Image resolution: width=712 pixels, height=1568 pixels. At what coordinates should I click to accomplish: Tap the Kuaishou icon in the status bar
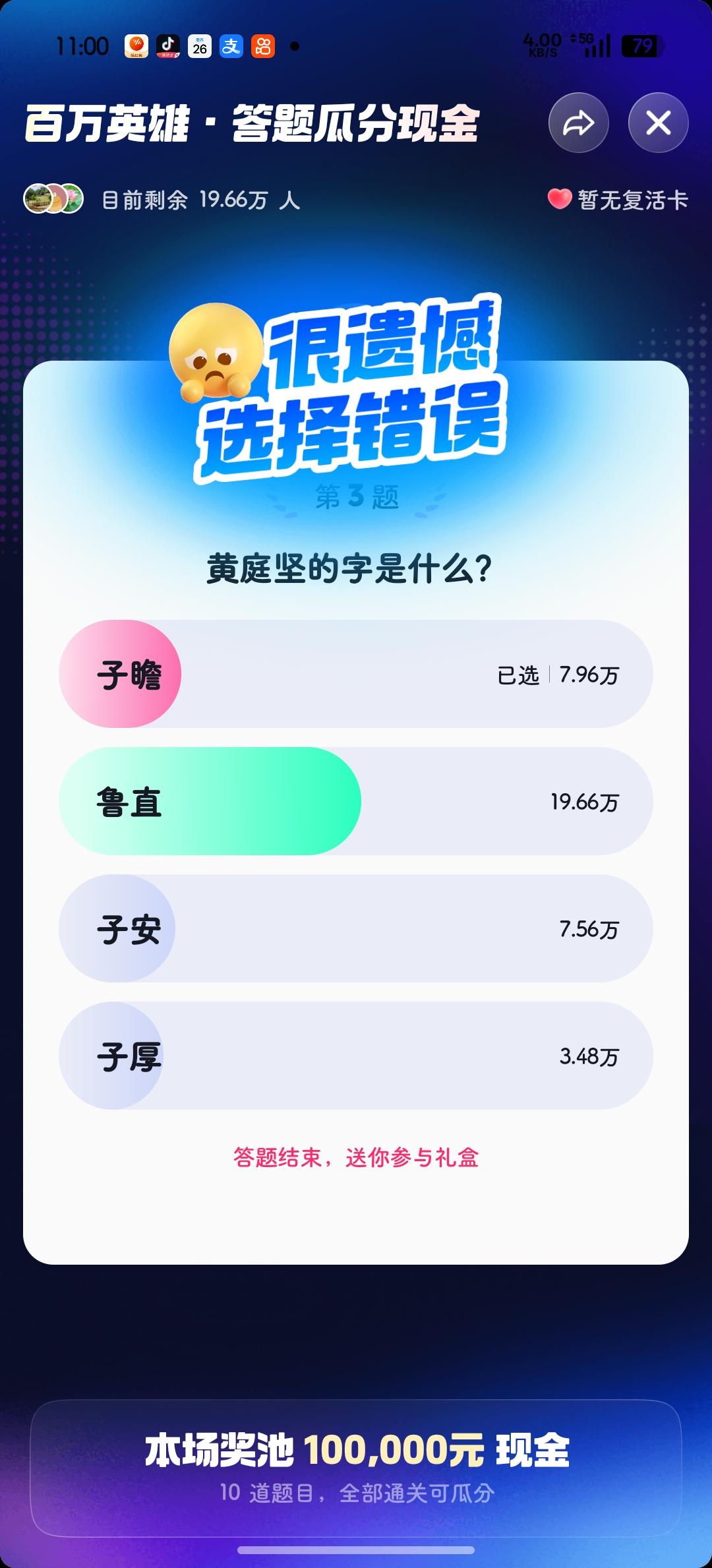pos(262,45)
